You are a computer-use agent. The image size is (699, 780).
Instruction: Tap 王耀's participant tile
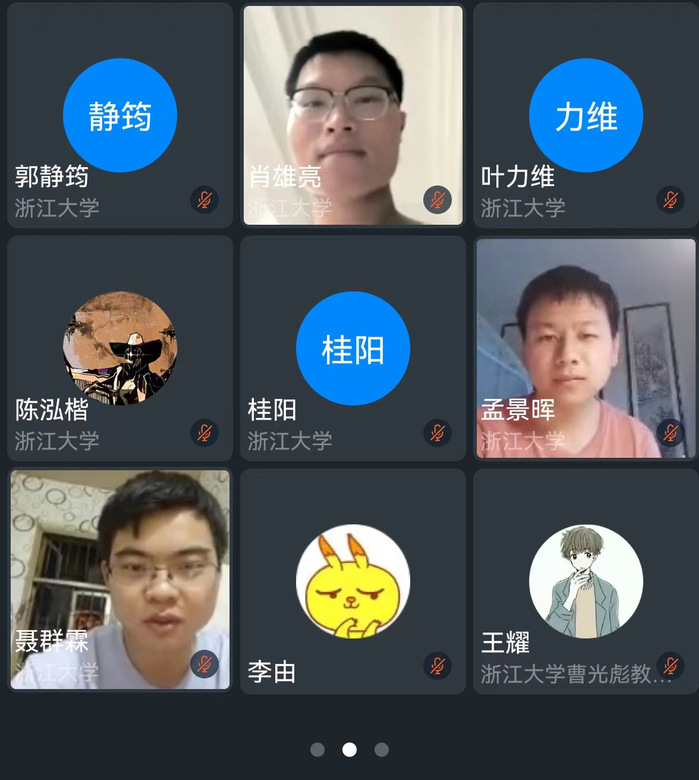pyautogui.click(x=586, y=580)
